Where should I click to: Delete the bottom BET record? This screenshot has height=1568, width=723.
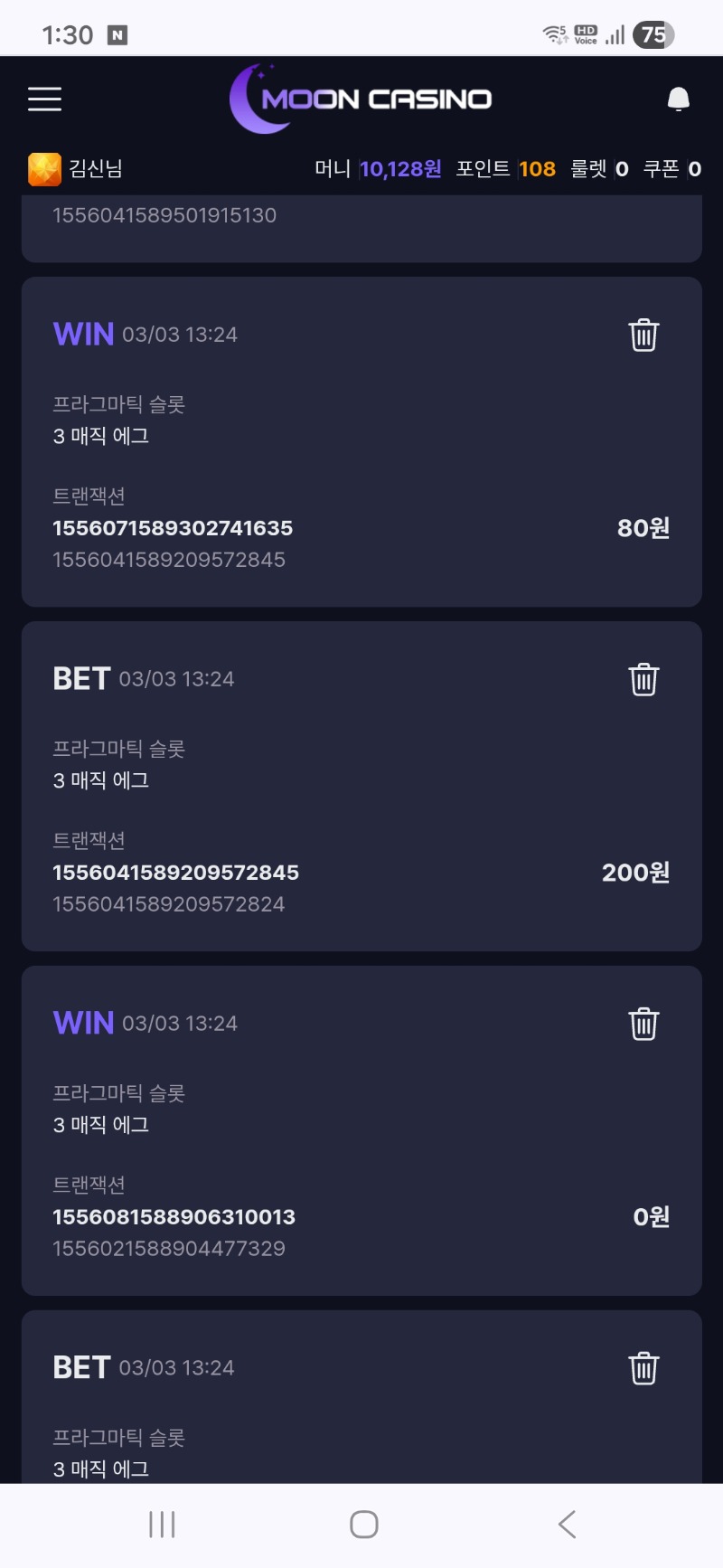(643, 1369)
